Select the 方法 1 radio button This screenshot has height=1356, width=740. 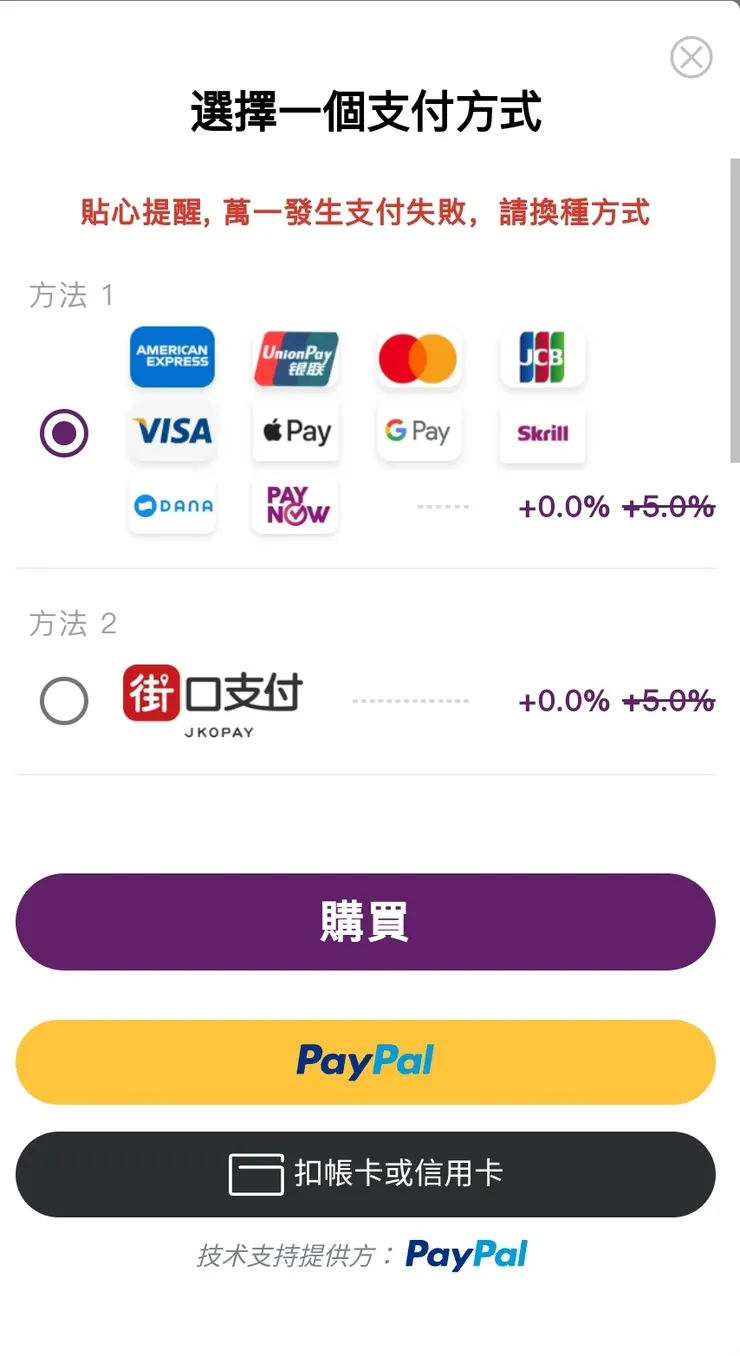click(64, 434)
